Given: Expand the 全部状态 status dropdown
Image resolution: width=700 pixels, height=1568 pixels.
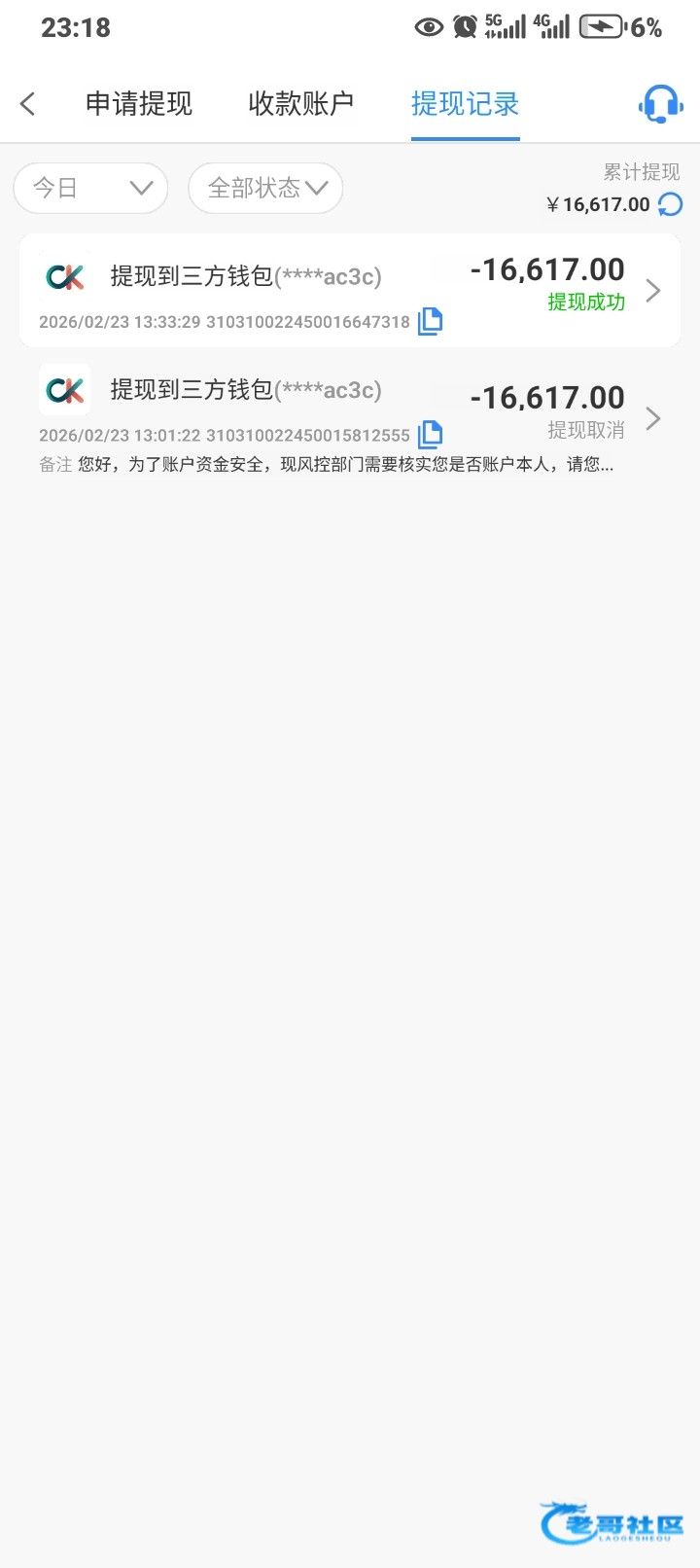Looking at the screenshot, I should coord(265,188).
